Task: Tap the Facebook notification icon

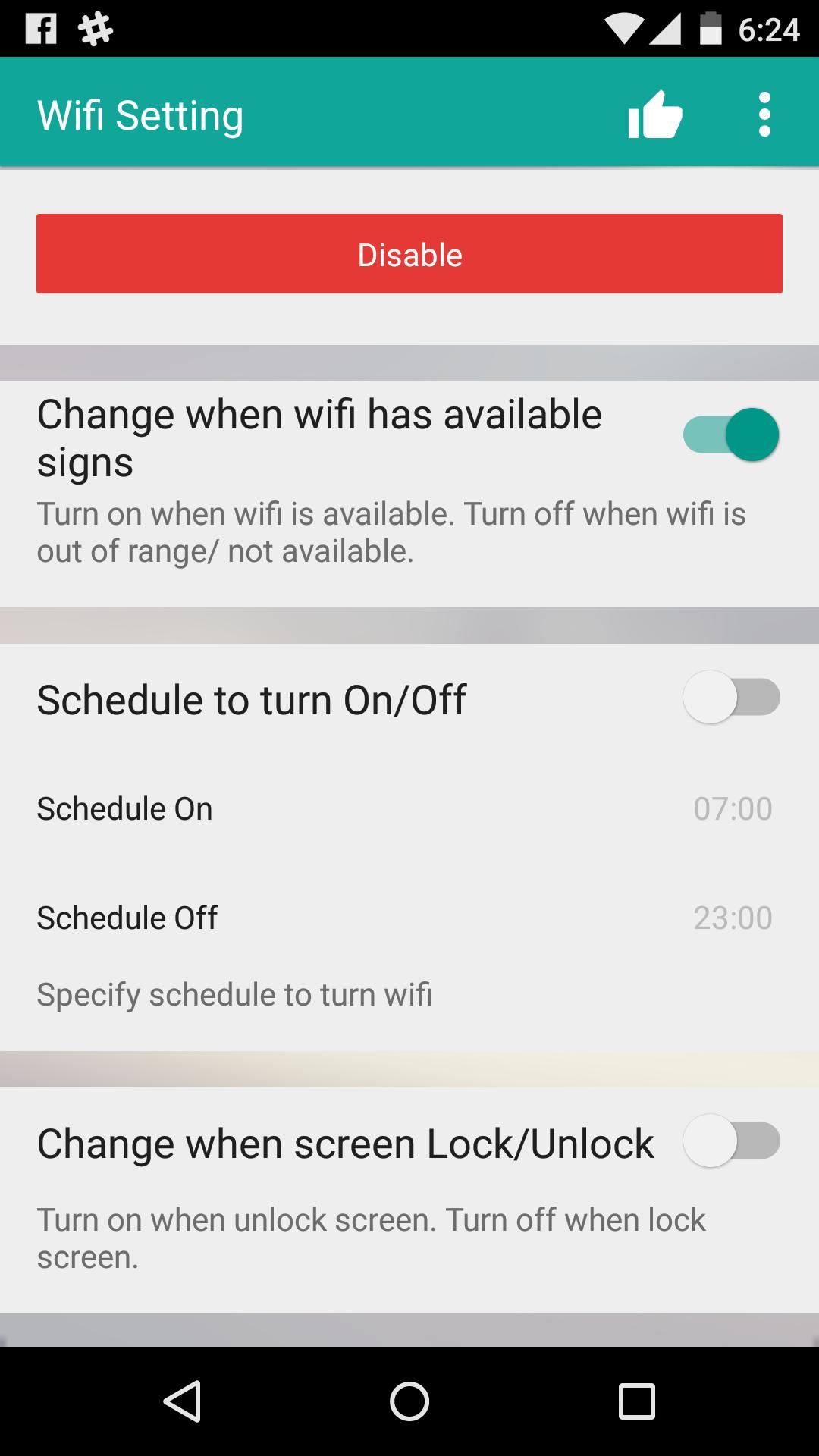Action: coord(39,29)
